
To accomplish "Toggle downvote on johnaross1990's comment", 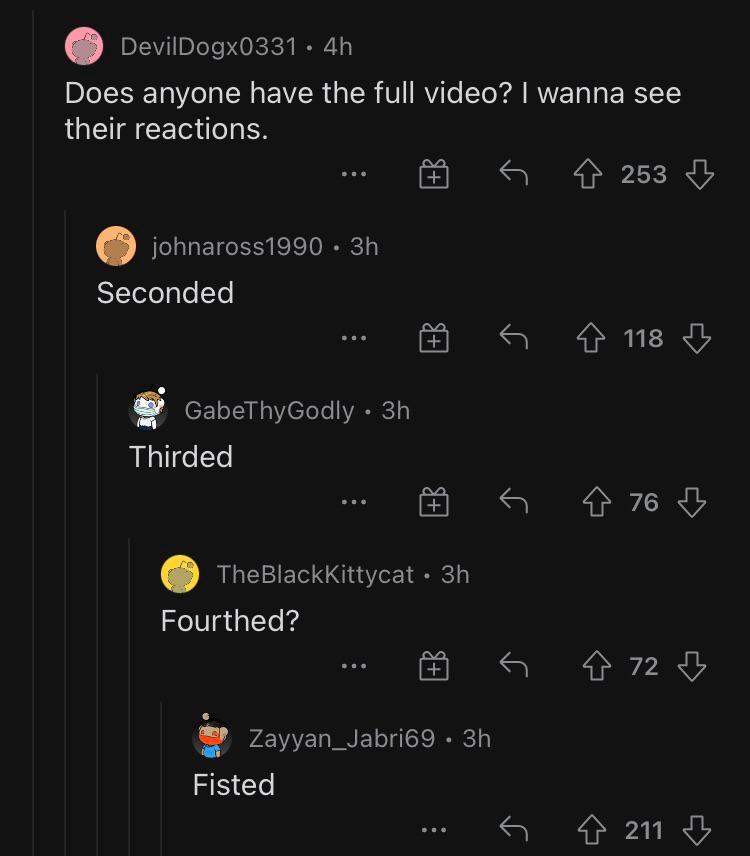I will tap(692, 338).
